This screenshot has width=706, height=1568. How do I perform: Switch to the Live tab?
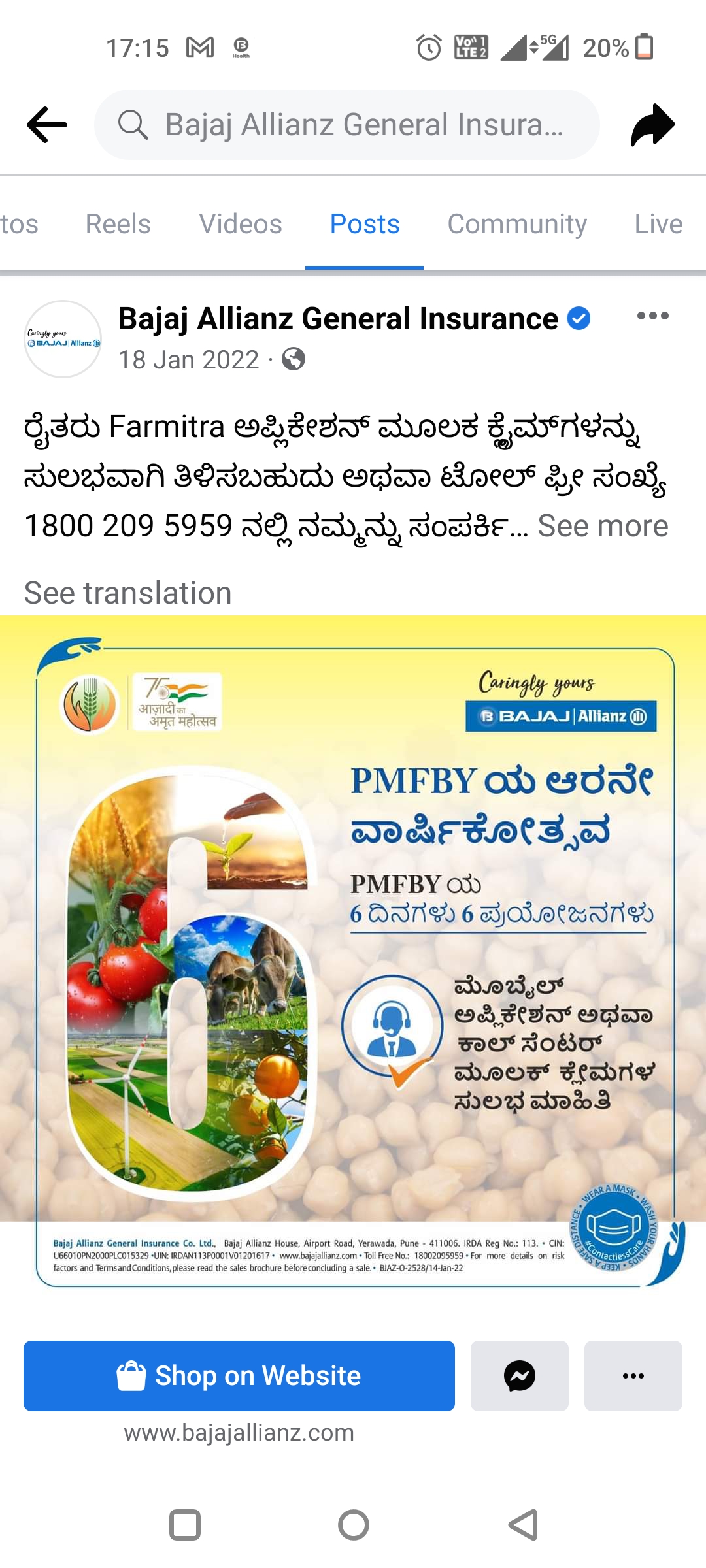658,224
